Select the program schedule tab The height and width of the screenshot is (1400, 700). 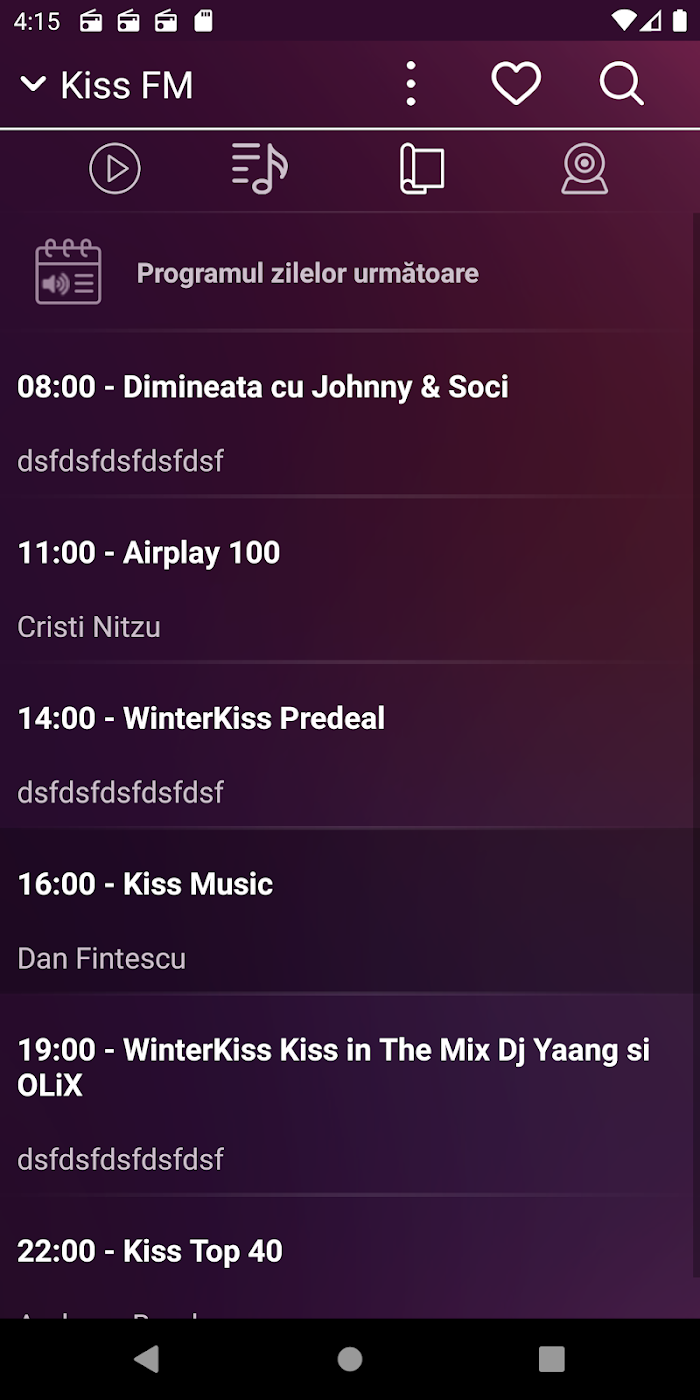point(422,169)
